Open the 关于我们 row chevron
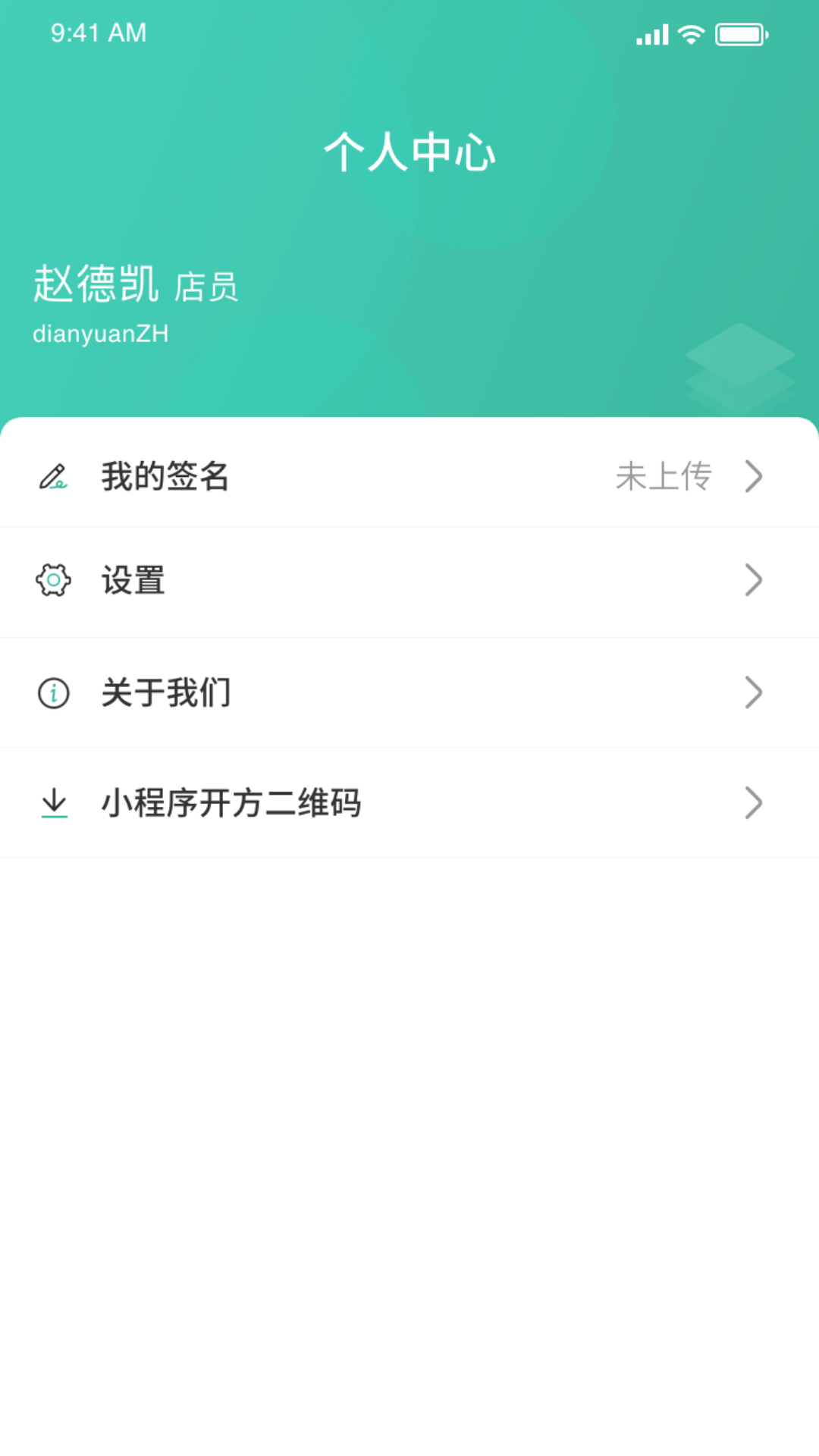This screenshot has height=1456, width=819. click(x=753, y=692)
